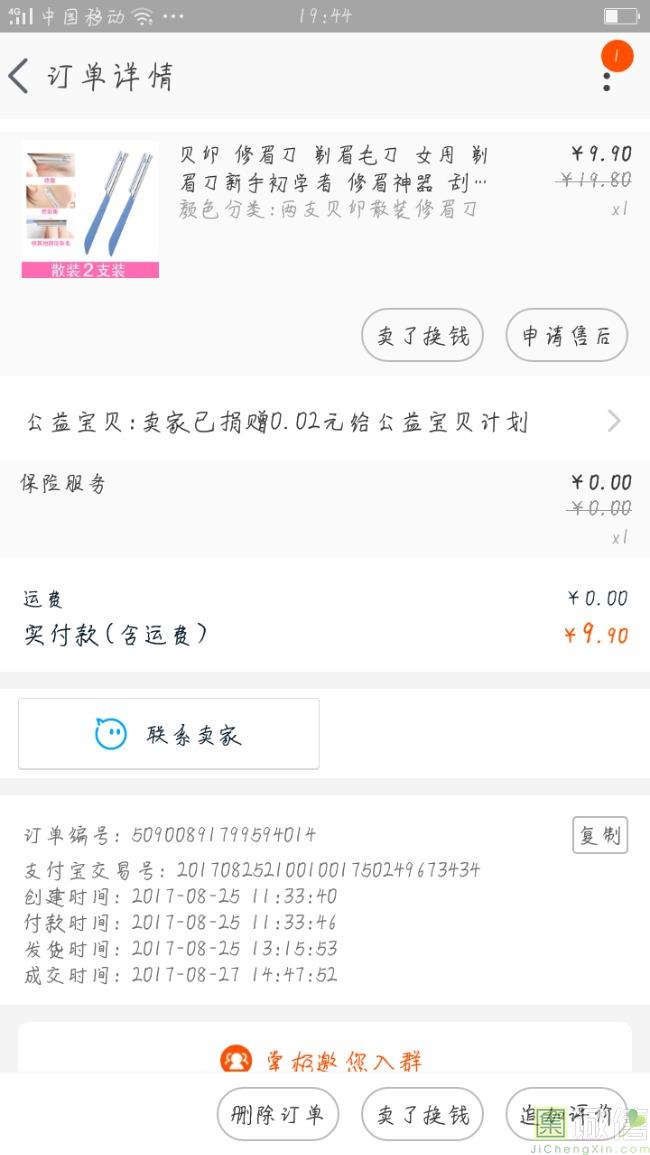Go back from the 订单详情 page
650x1155 pixels.
tap(20, 76)
